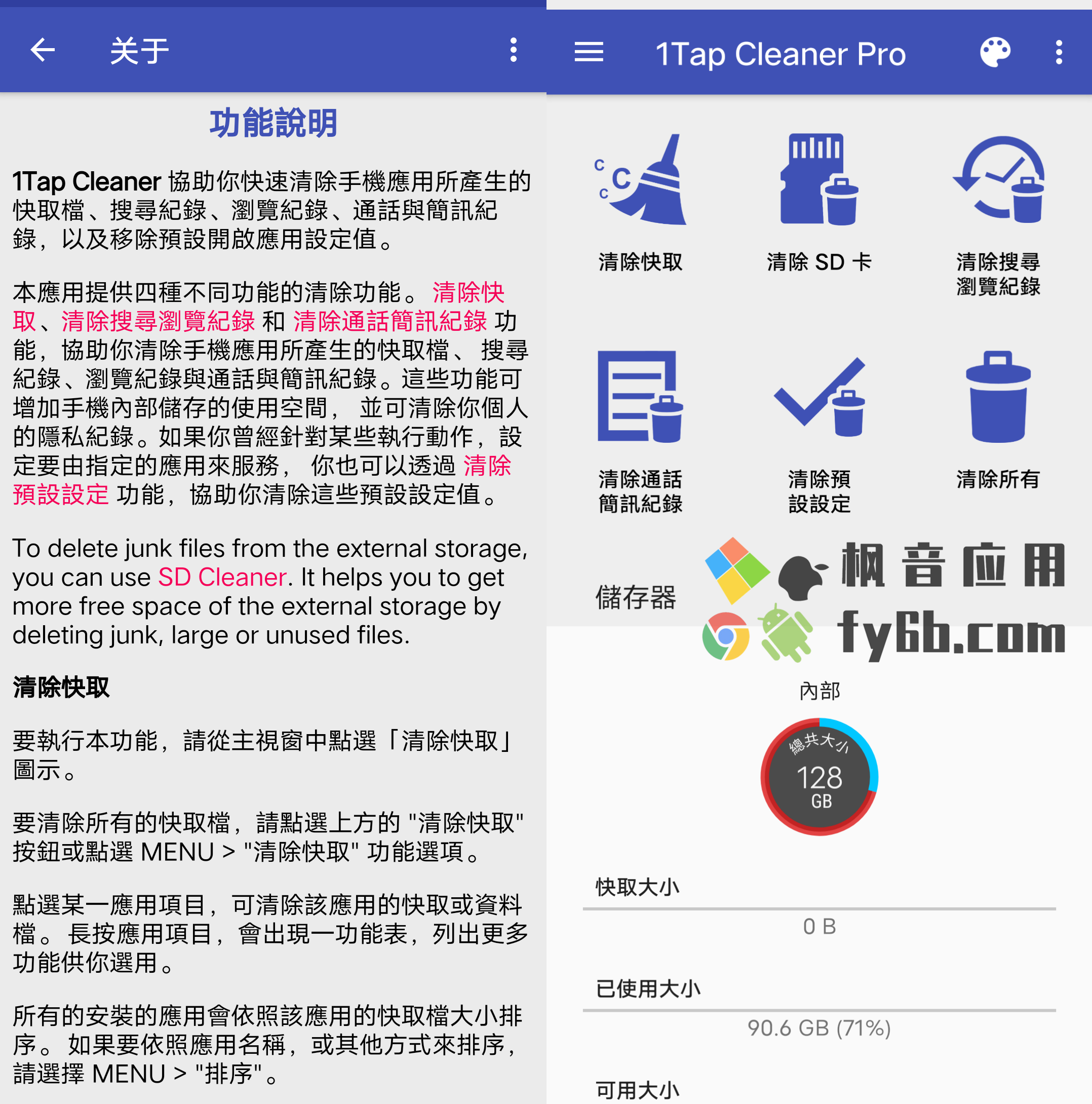1092x1104 pixels.
Task: Open the hamburger drawer menu
Action: point(589,52)
